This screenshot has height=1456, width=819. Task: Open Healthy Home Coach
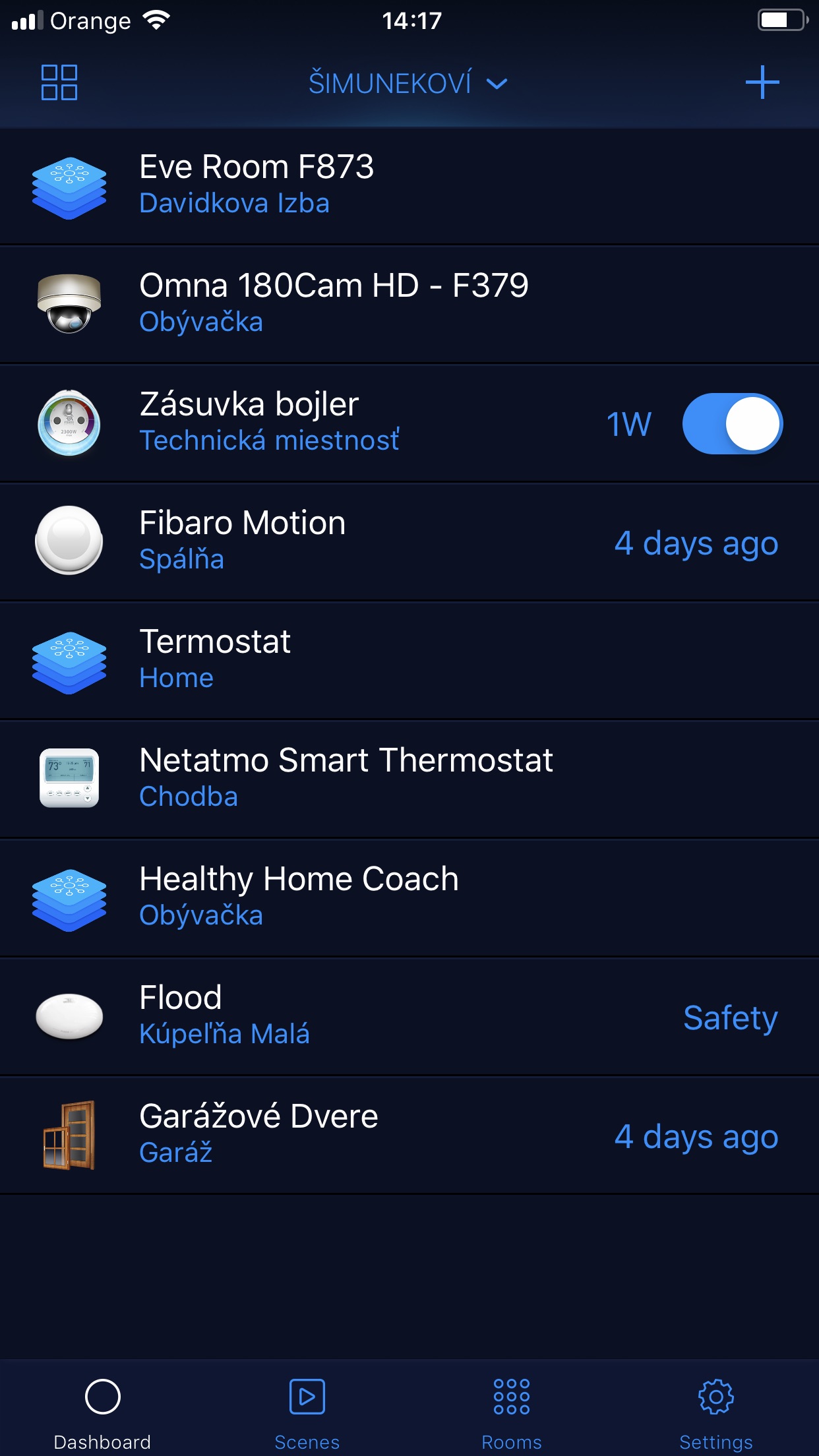coord(409,898)
